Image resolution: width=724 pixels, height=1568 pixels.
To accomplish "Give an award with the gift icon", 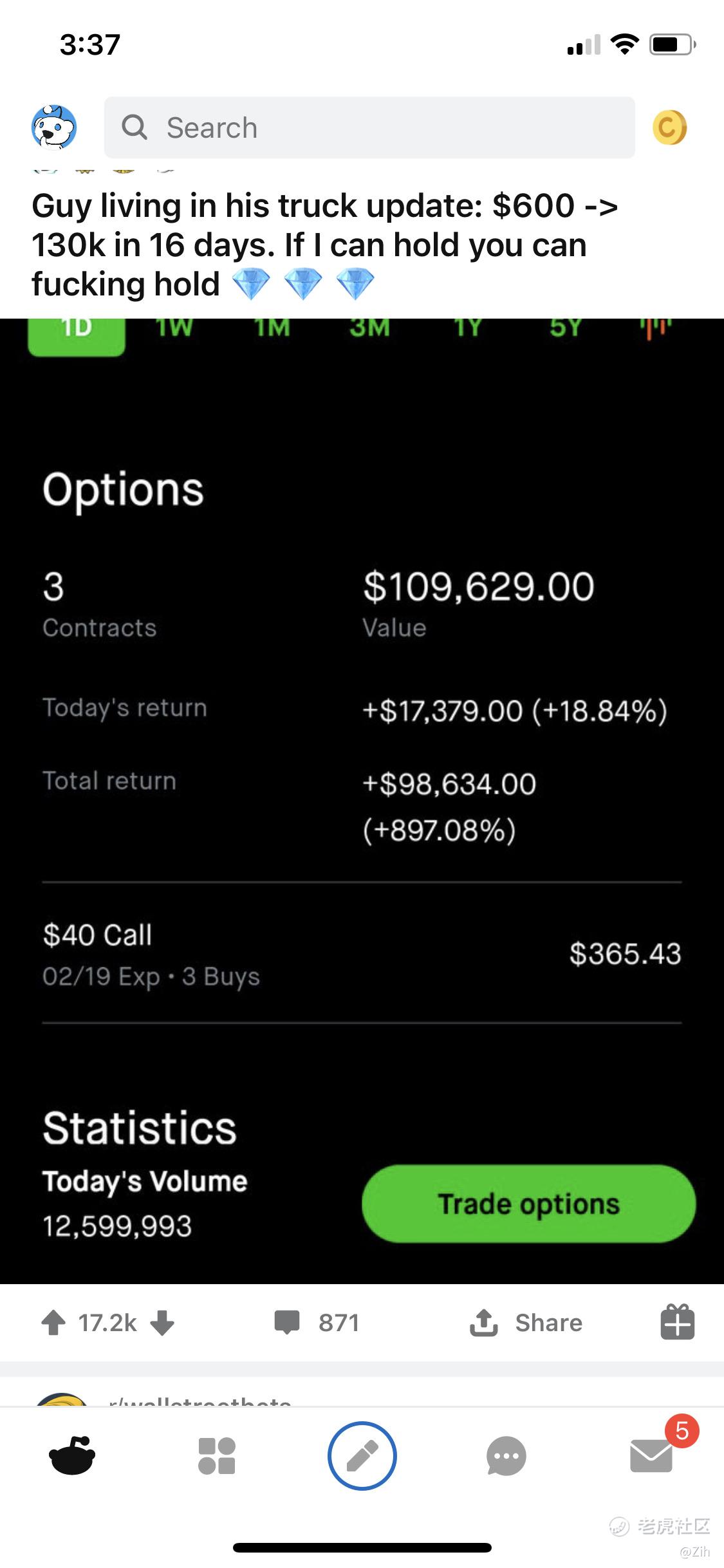I will (677, 1323).
